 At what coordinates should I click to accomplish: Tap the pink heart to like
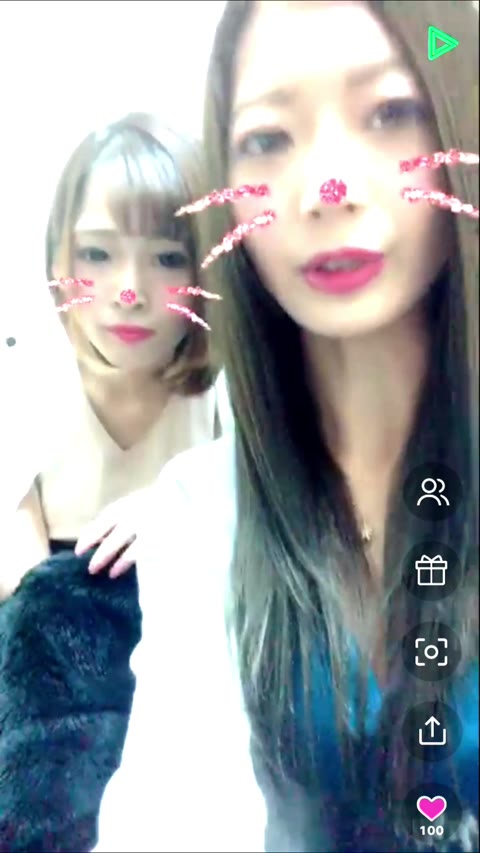click(x=432, y=808)
